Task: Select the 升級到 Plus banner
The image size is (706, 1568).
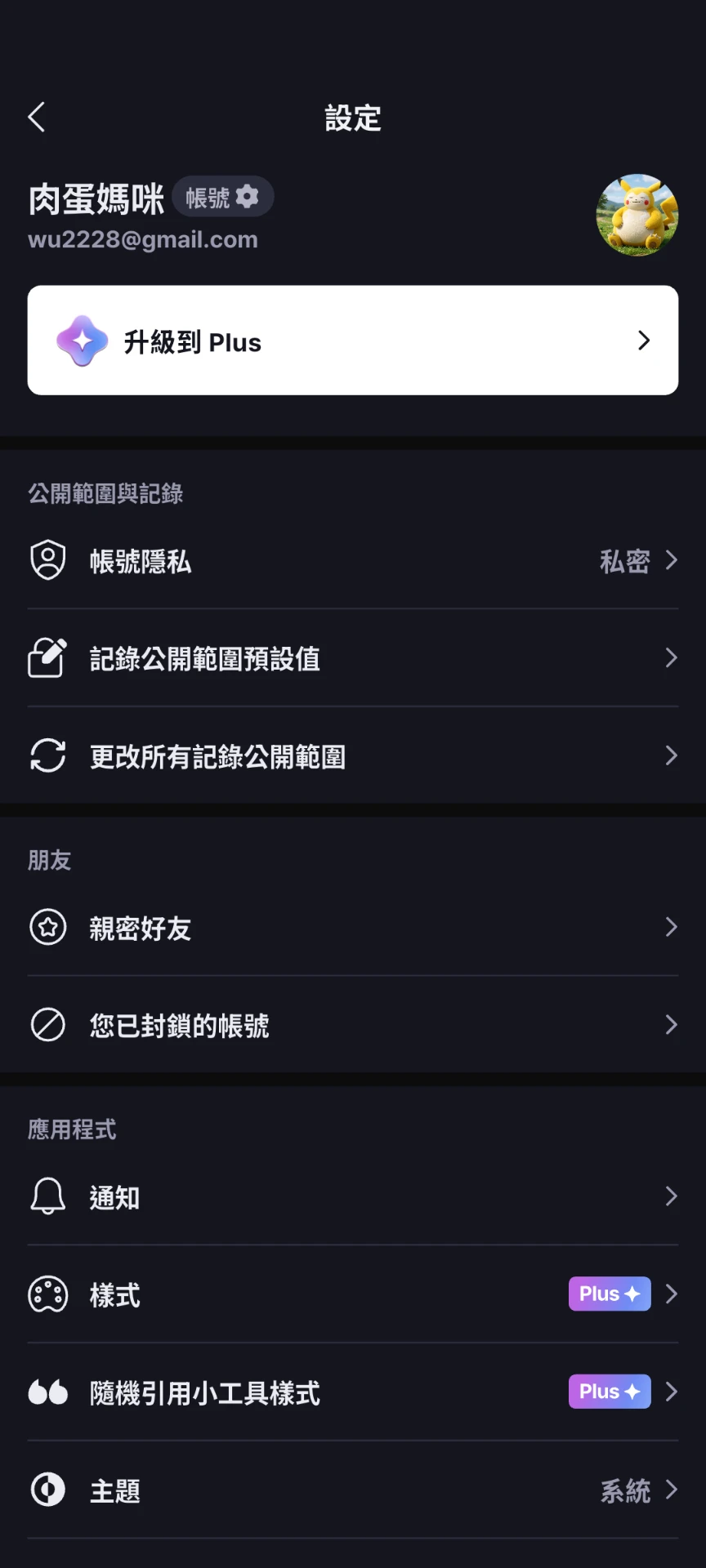Action: 352,341
